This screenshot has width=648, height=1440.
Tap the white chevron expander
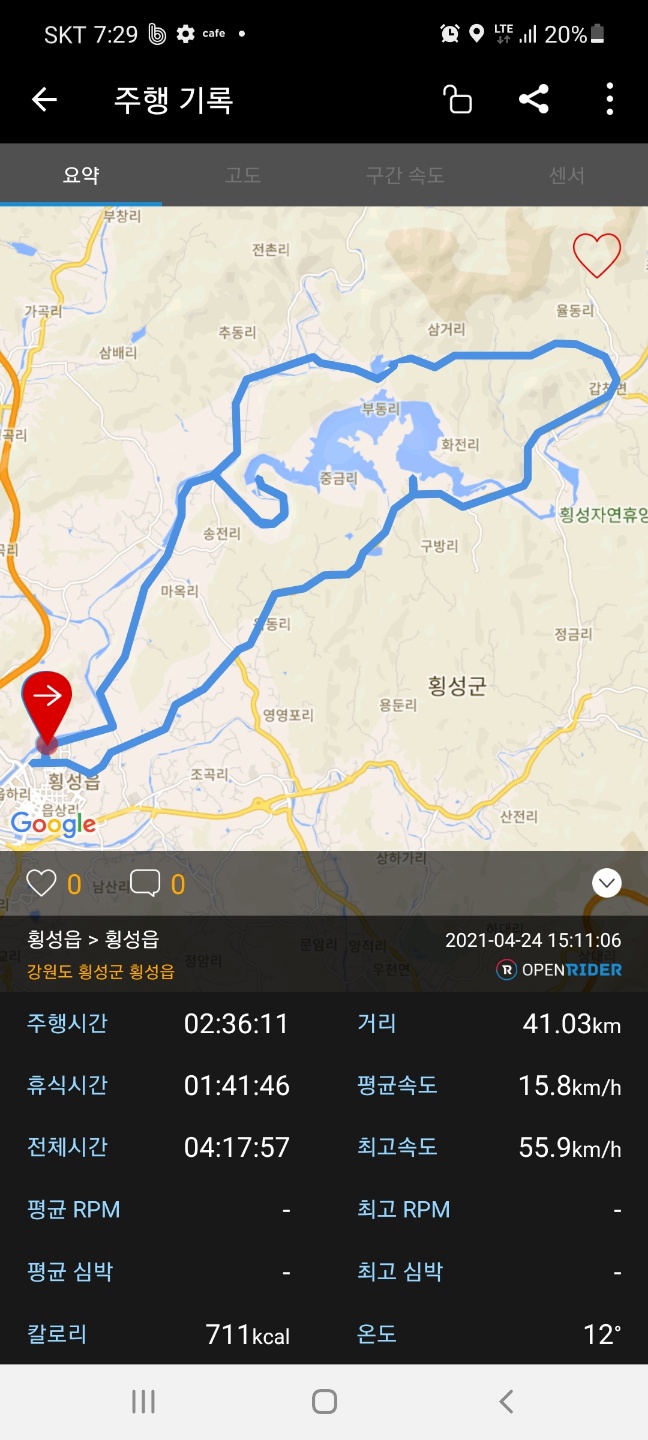[x=607, y=883]
